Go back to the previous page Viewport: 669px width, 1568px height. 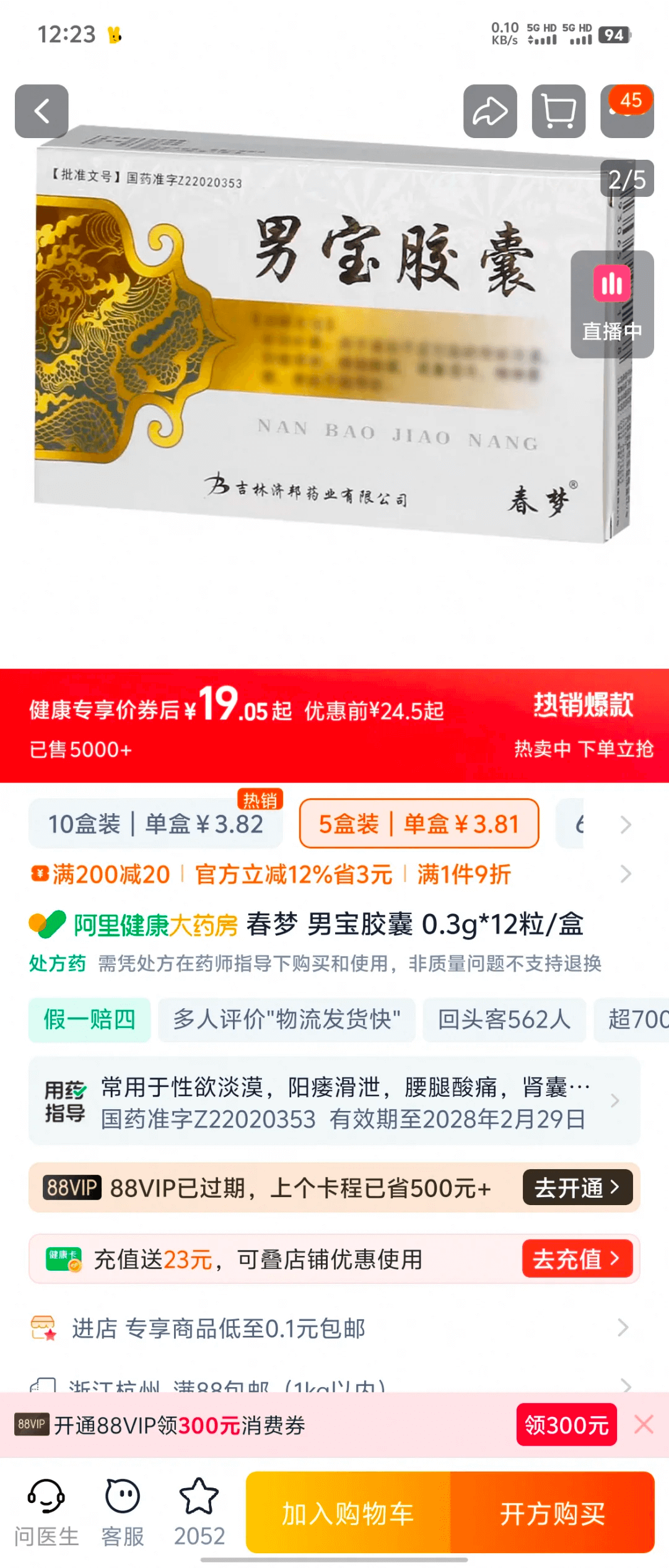pyautogui.click(x=42, y=111)
